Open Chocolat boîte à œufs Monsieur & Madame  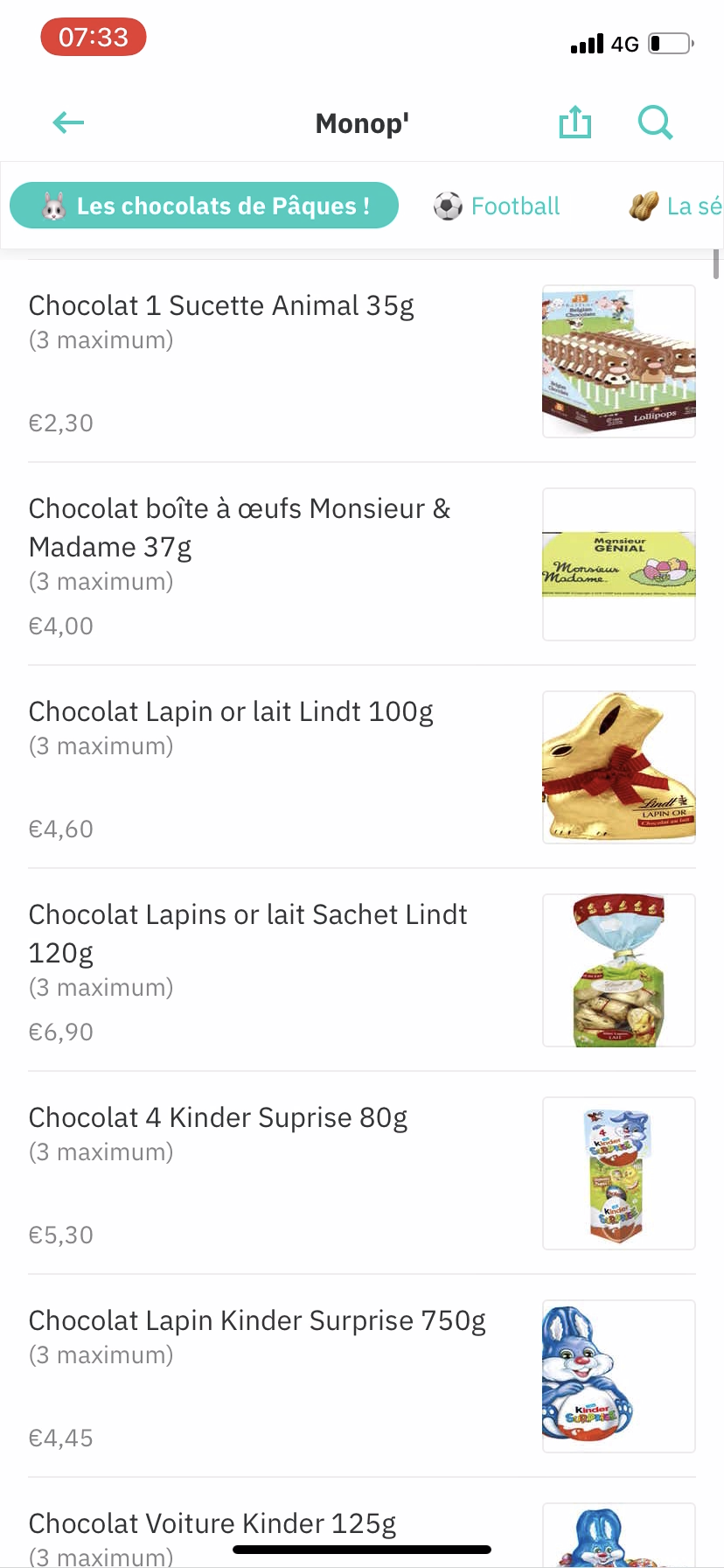(x=239, y=527)
